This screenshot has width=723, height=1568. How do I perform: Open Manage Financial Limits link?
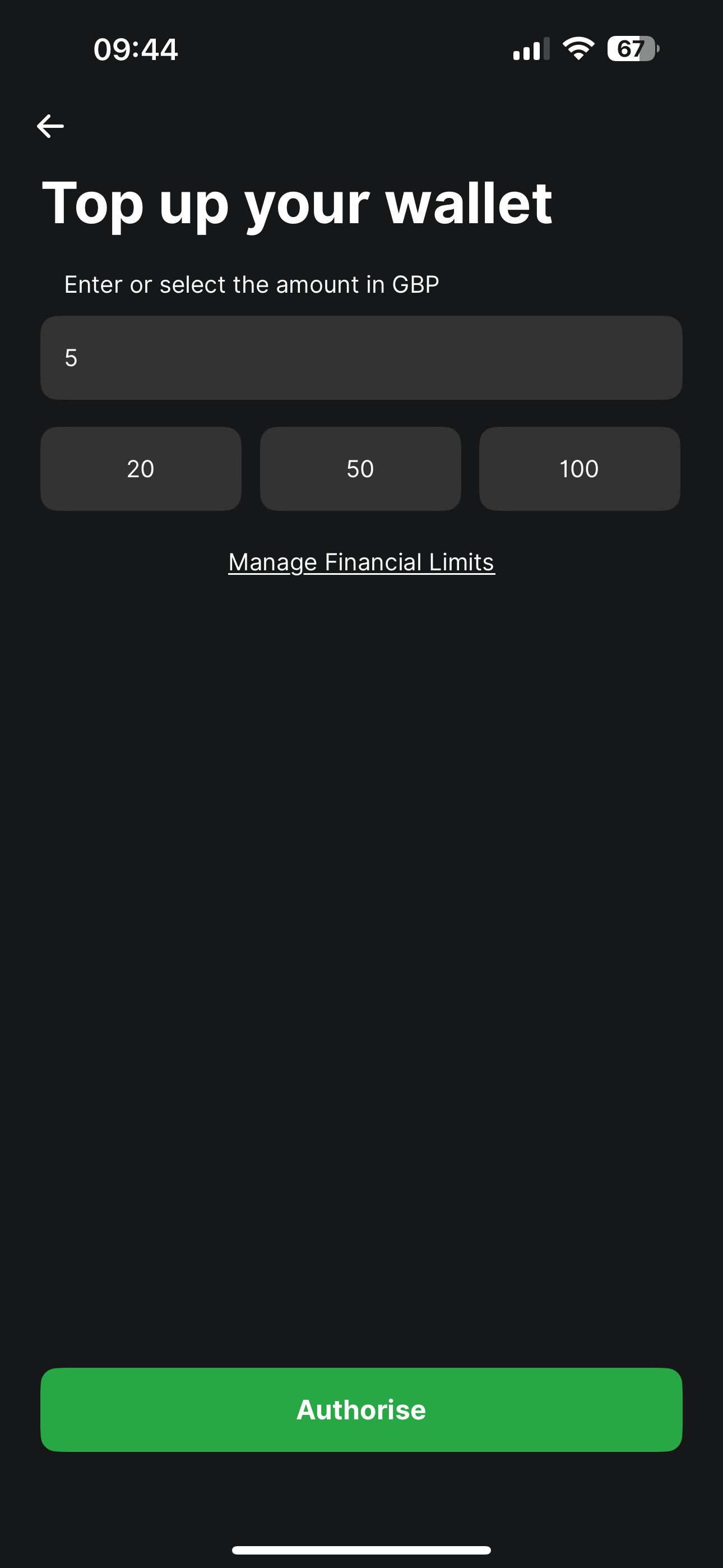click(361, 562)
